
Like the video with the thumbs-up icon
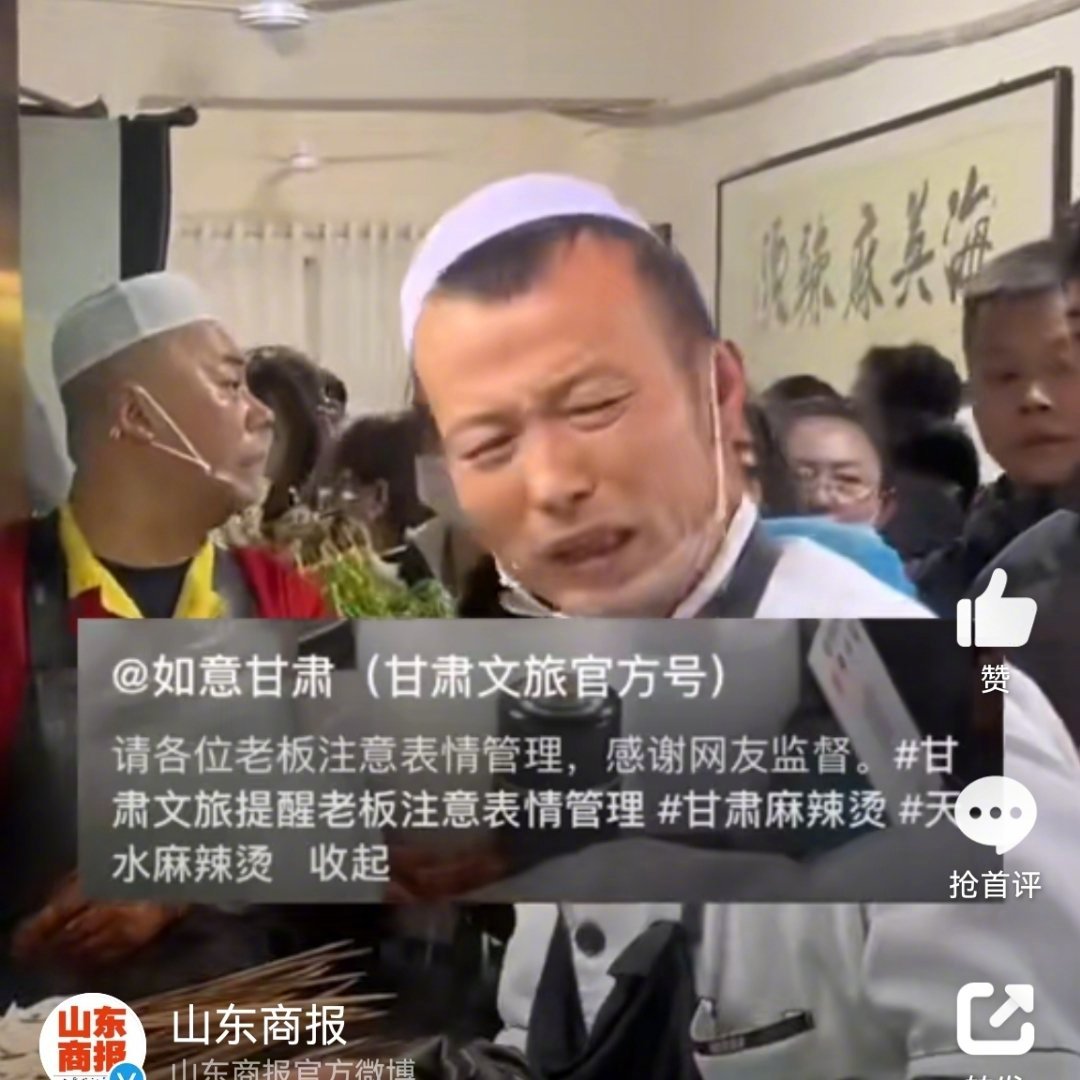tap(996, 612)
